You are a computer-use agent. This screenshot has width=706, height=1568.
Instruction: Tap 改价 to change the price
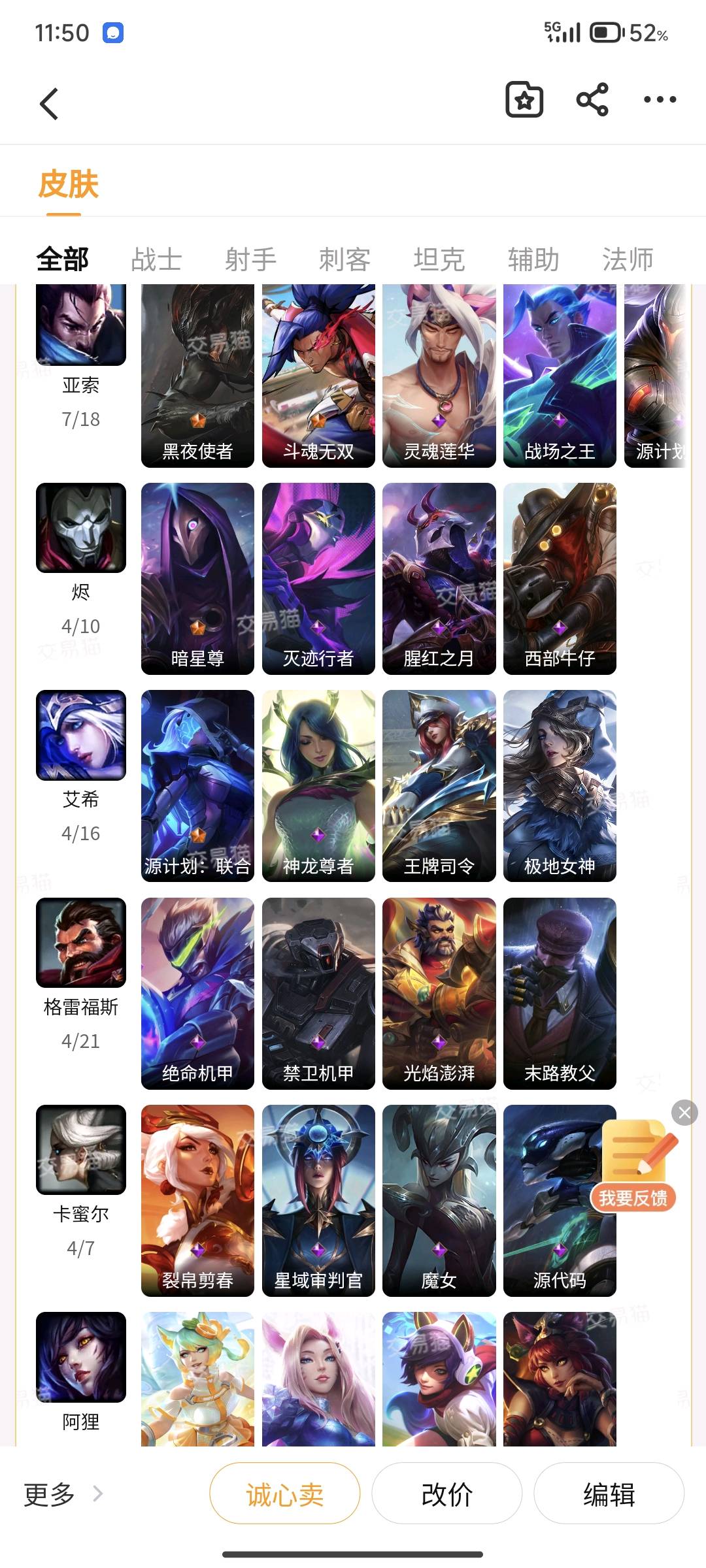click(x=446, y=1494)
